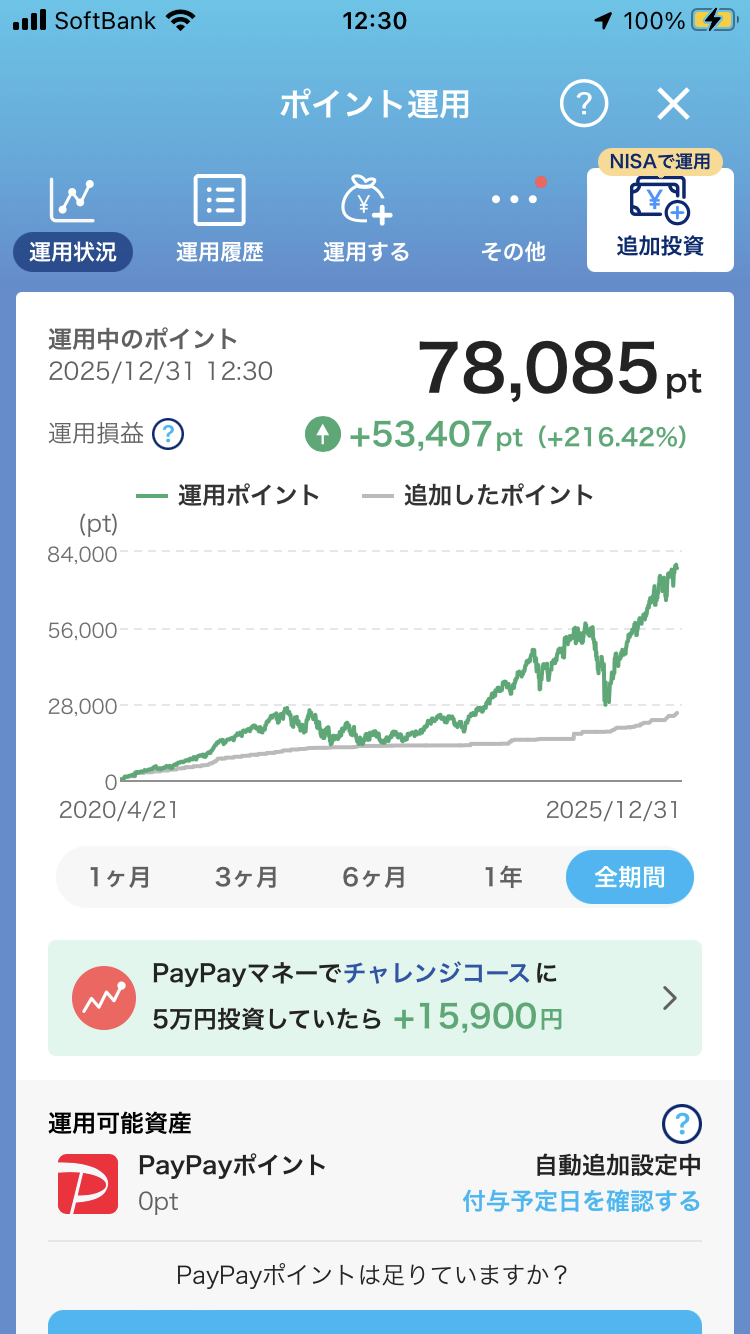Open the help question mark in header
This screenshot has width=750, height=1334.
tap(584, 104)
